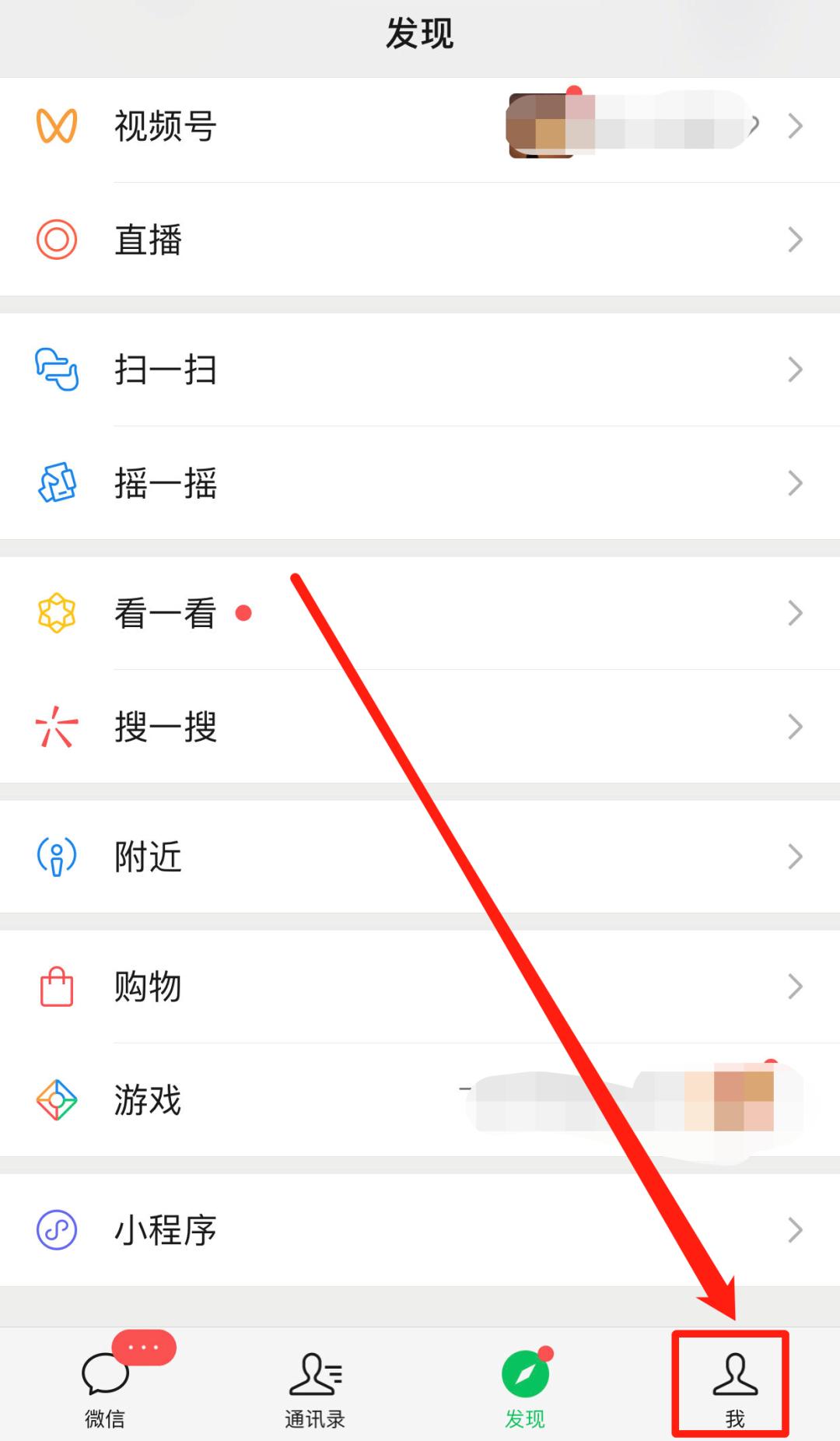Open 搜一搜 search
The height and width of the screenshot is (1441, 840).
pos(420,727)
